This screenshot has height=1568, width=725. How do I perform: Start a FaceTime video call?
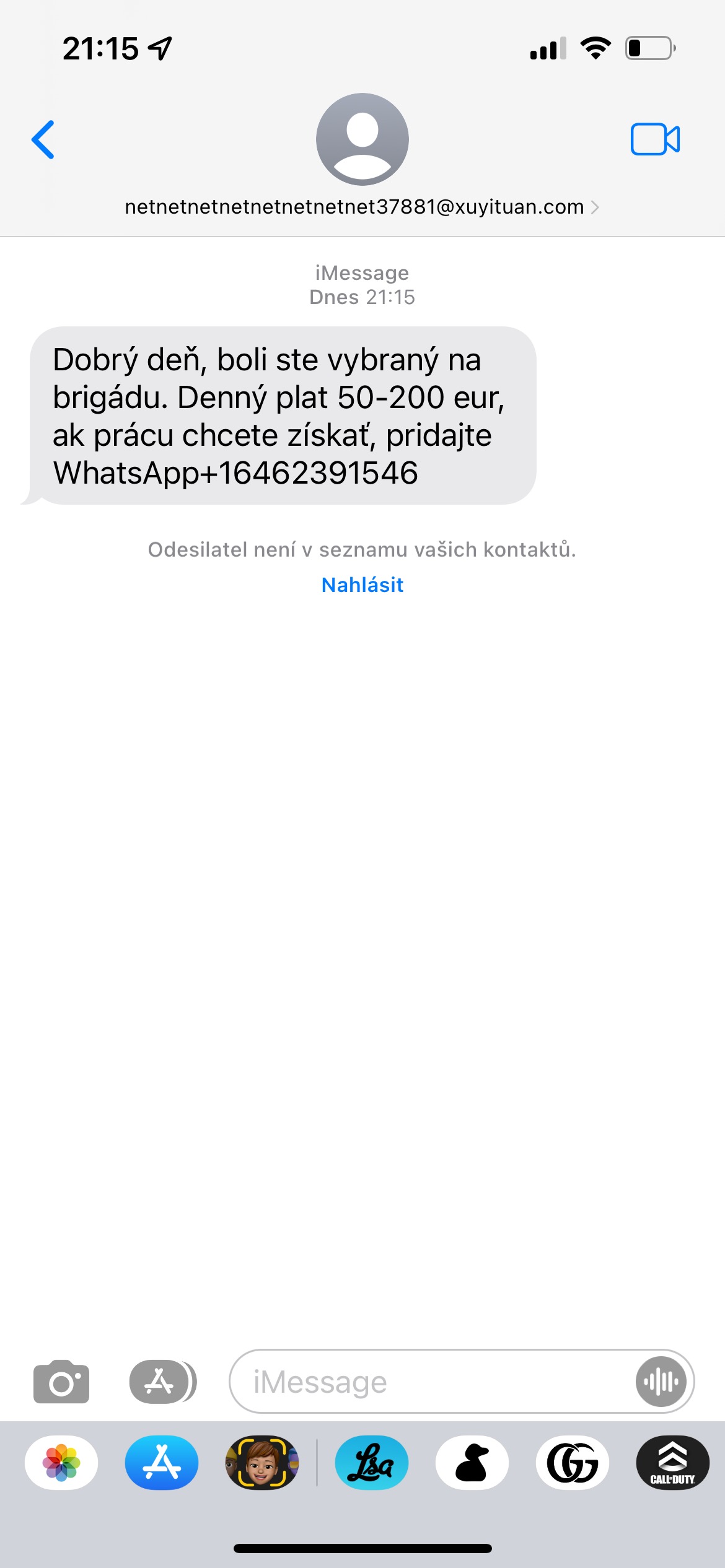point(655,139)
